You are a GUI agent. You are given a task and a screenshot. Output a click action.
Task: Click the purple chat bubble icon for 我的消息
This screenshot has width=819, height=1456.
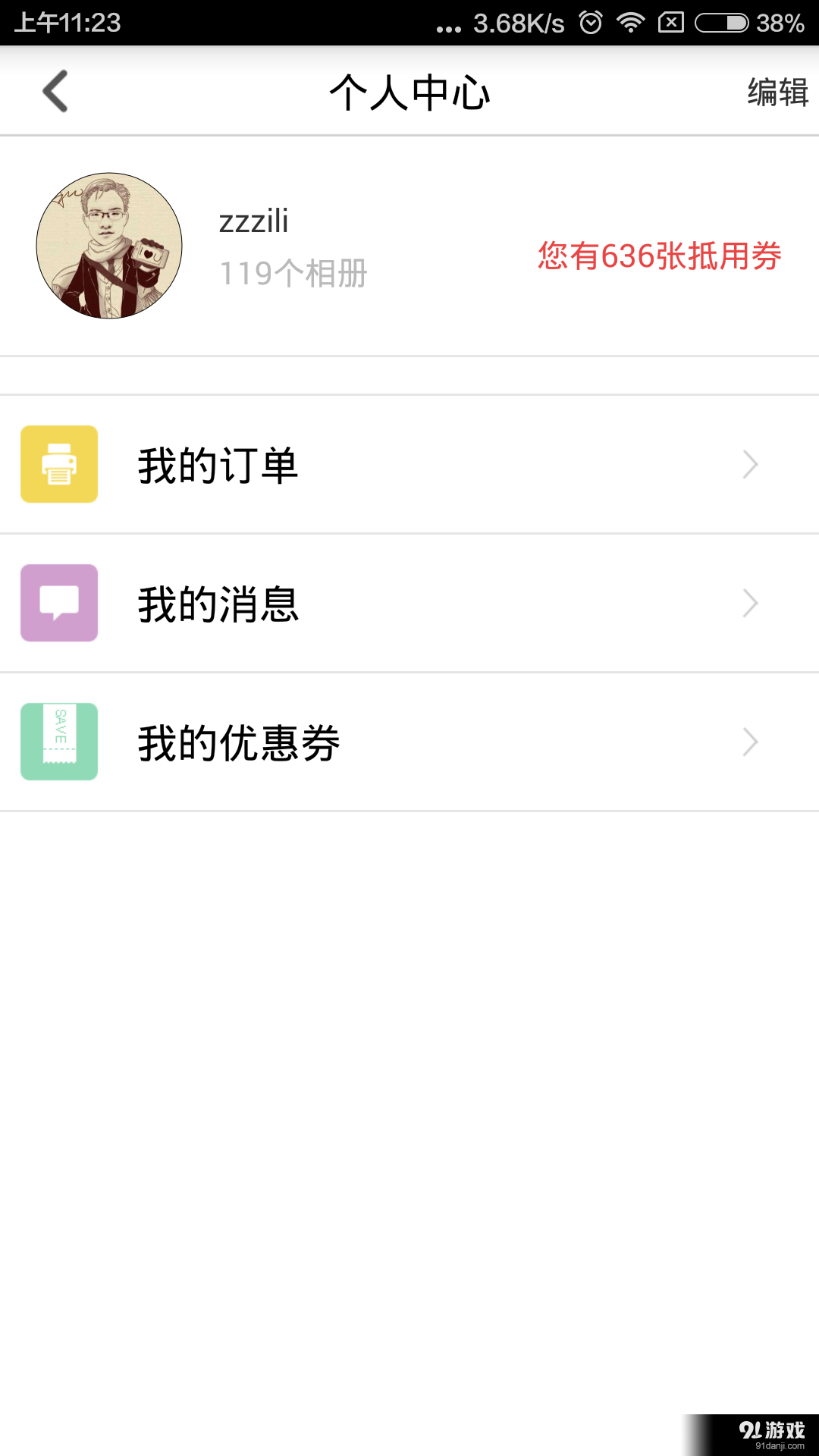(59, 603)
